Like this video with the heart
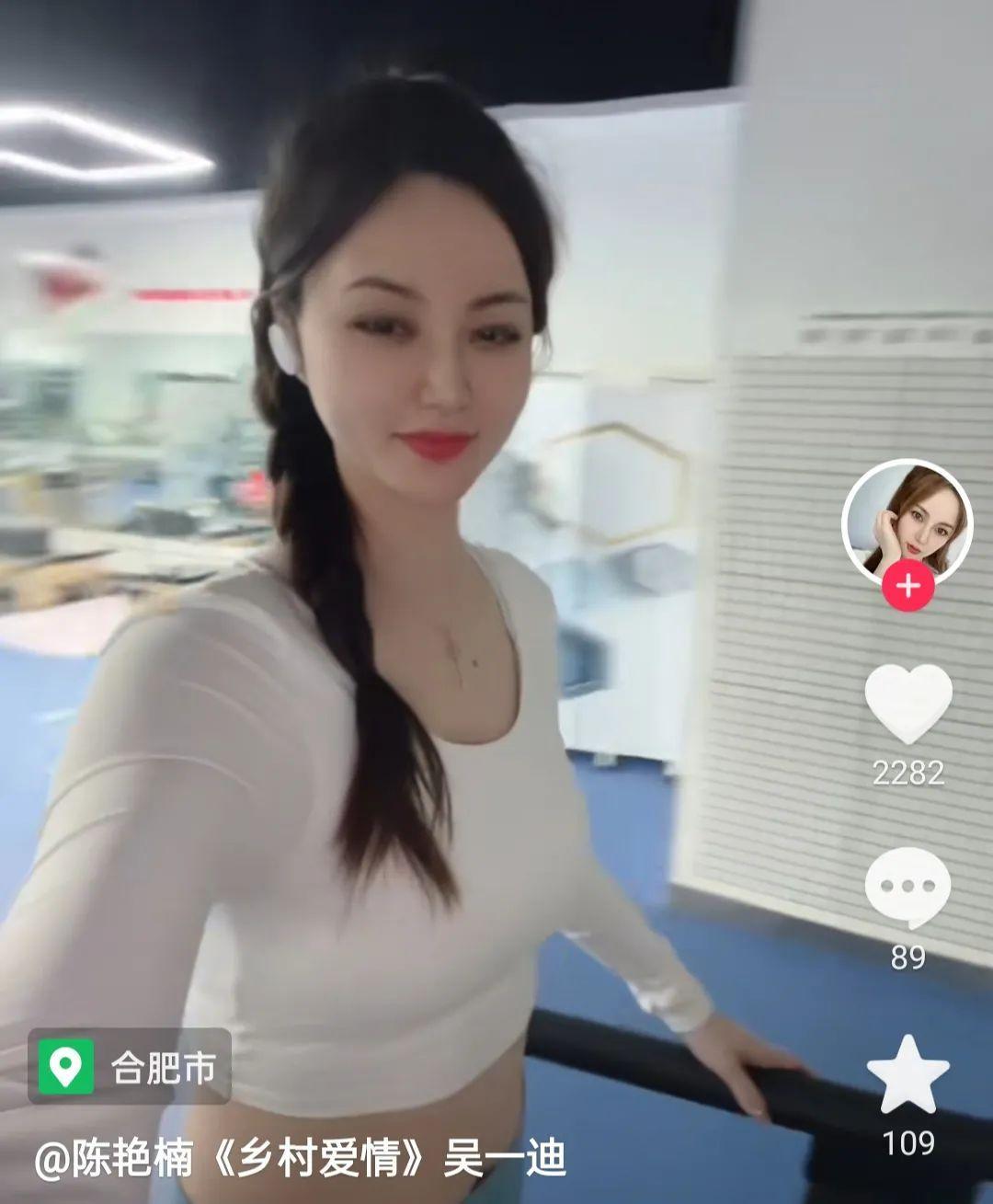 (x=907, y=703)
